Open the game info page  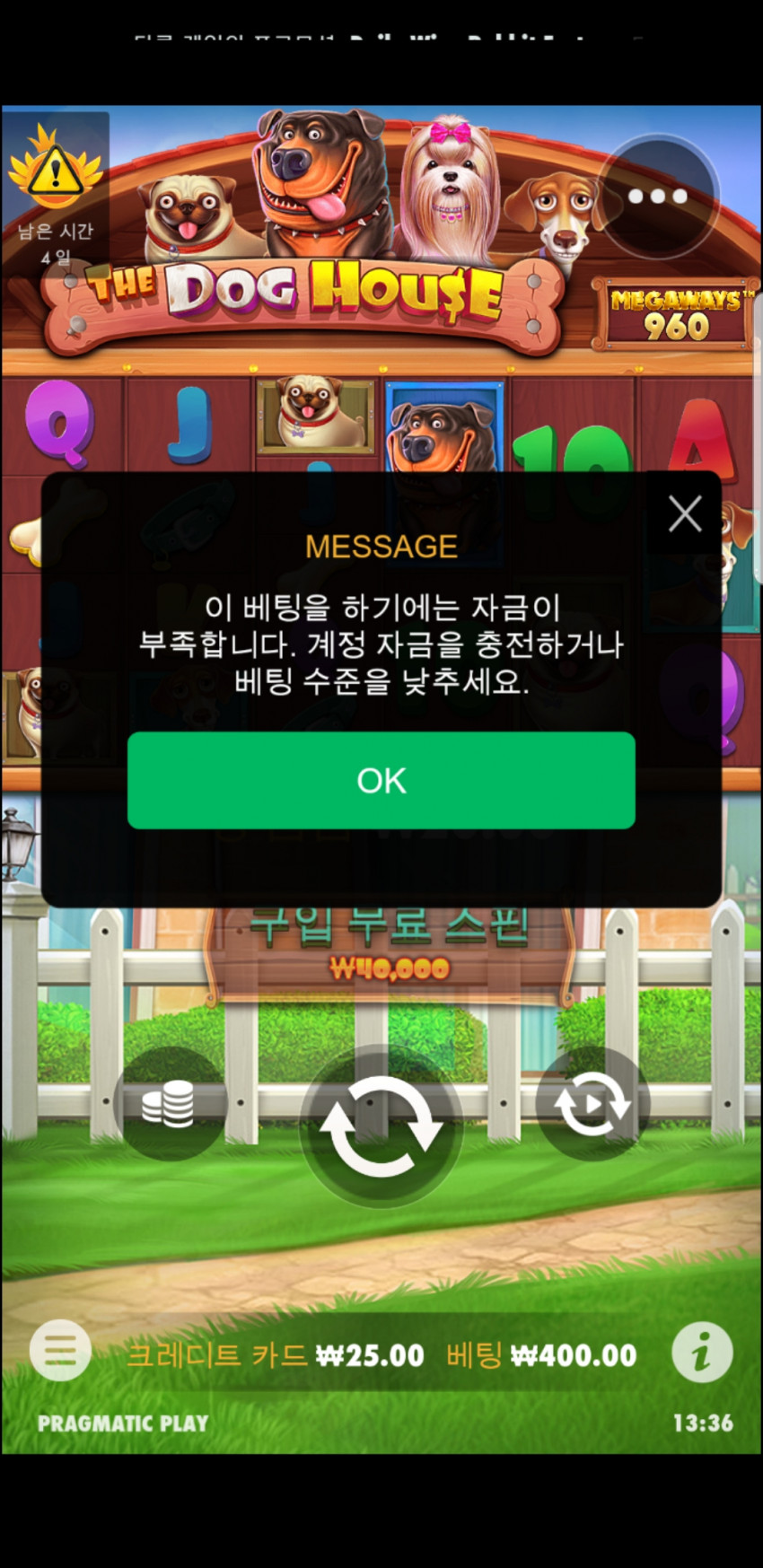point(702,1352)
